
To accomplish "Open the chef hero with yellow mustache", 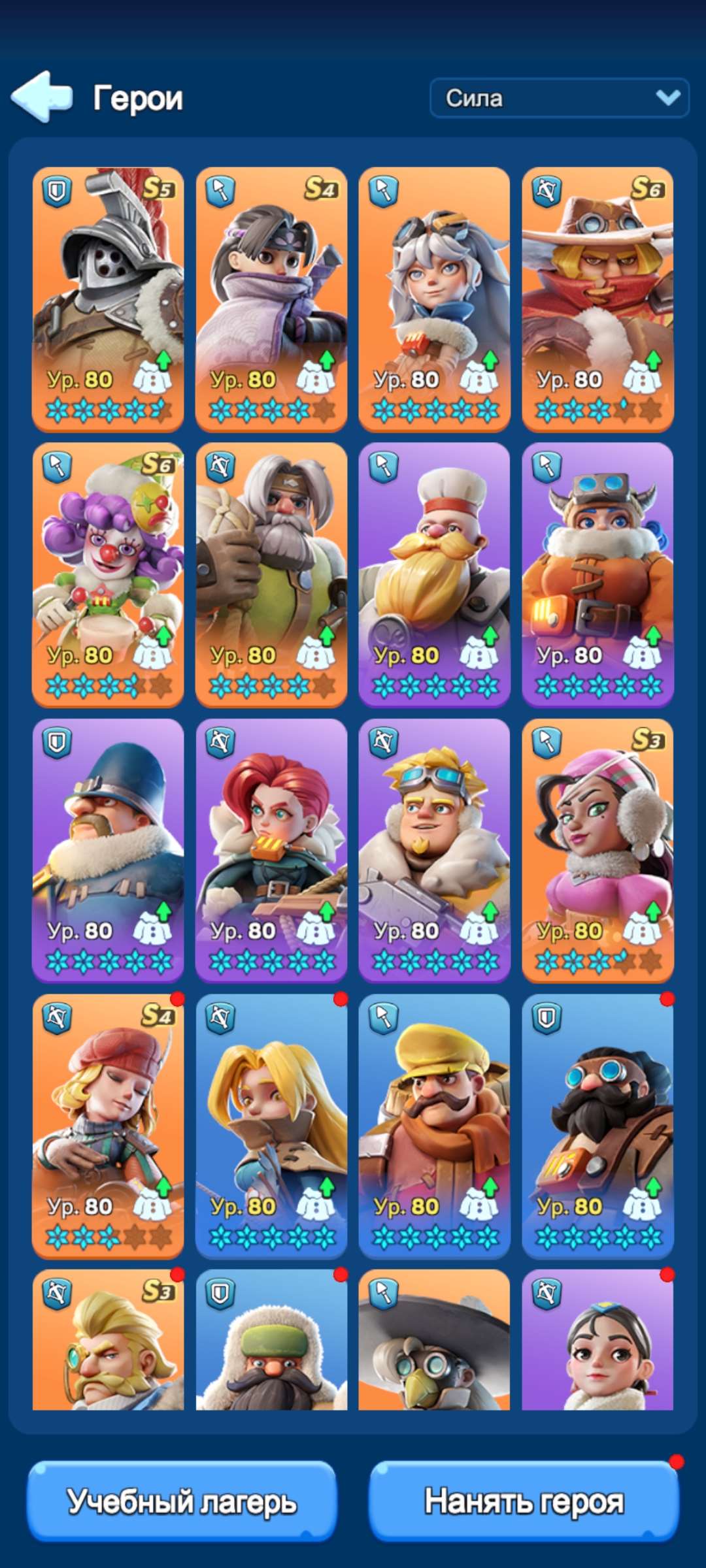I will [x=434, y=563].
